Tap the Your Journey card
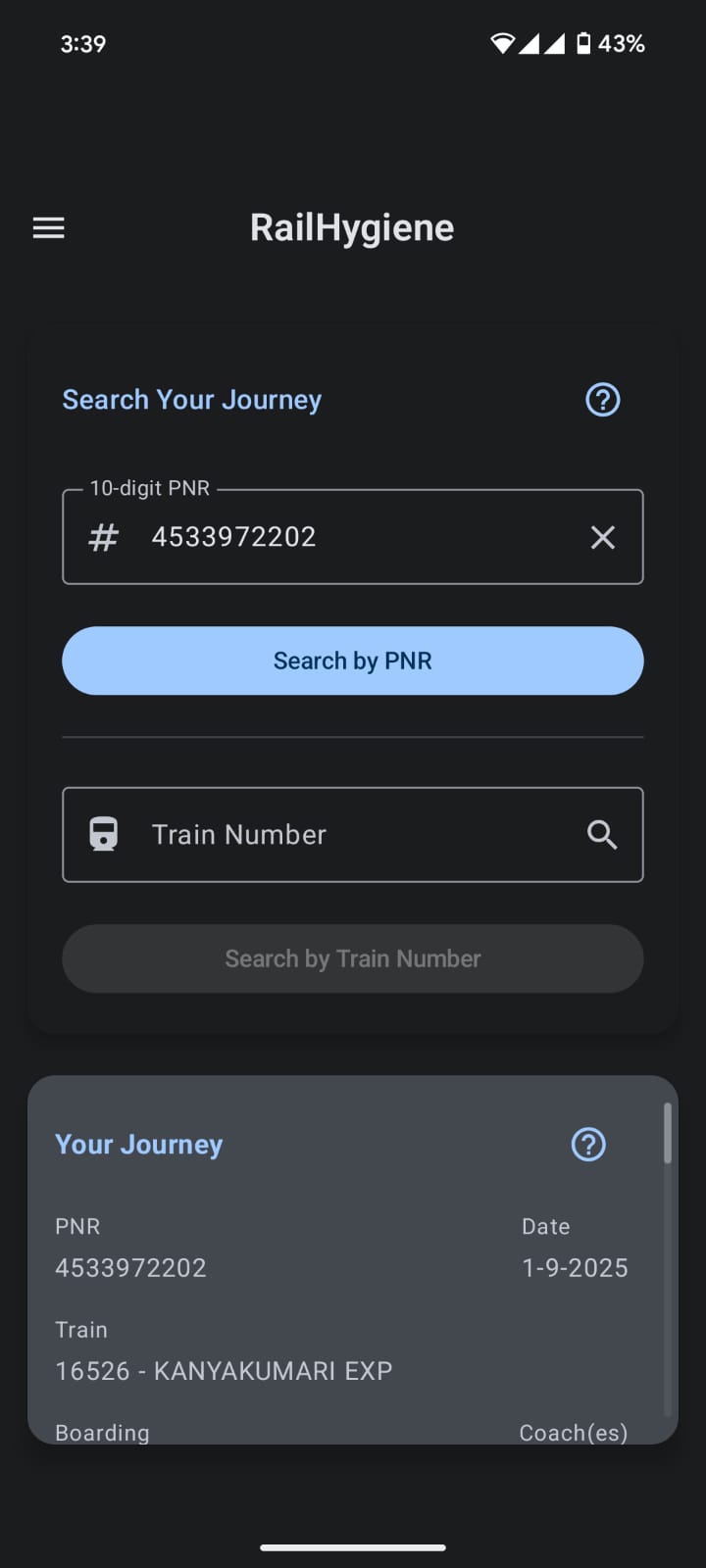Viewport: 706px width, 1568px height. (353, 1254)
